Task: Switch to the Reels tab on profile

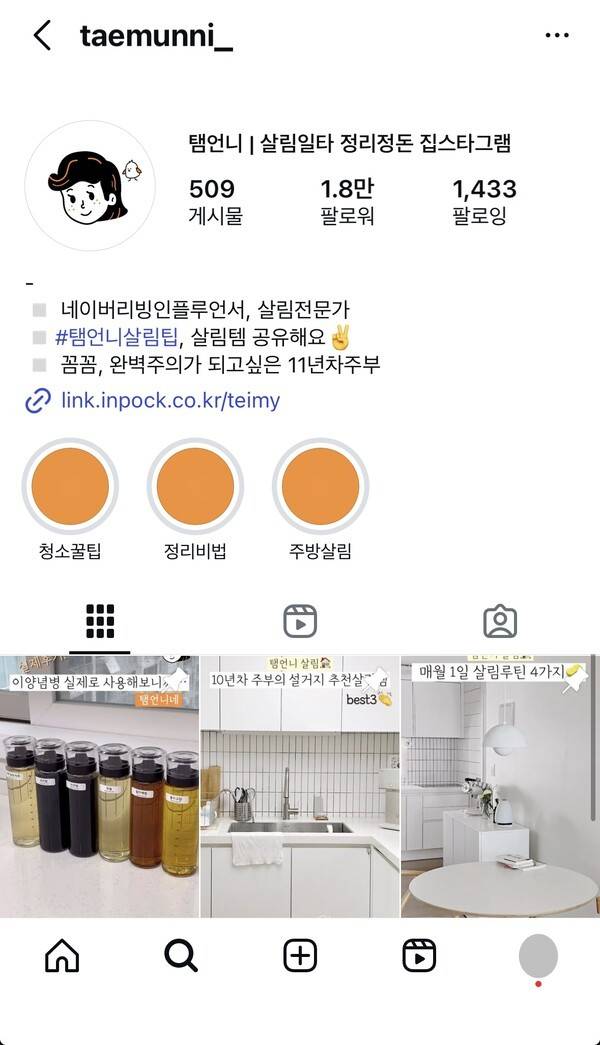Action: coord(300,621)
